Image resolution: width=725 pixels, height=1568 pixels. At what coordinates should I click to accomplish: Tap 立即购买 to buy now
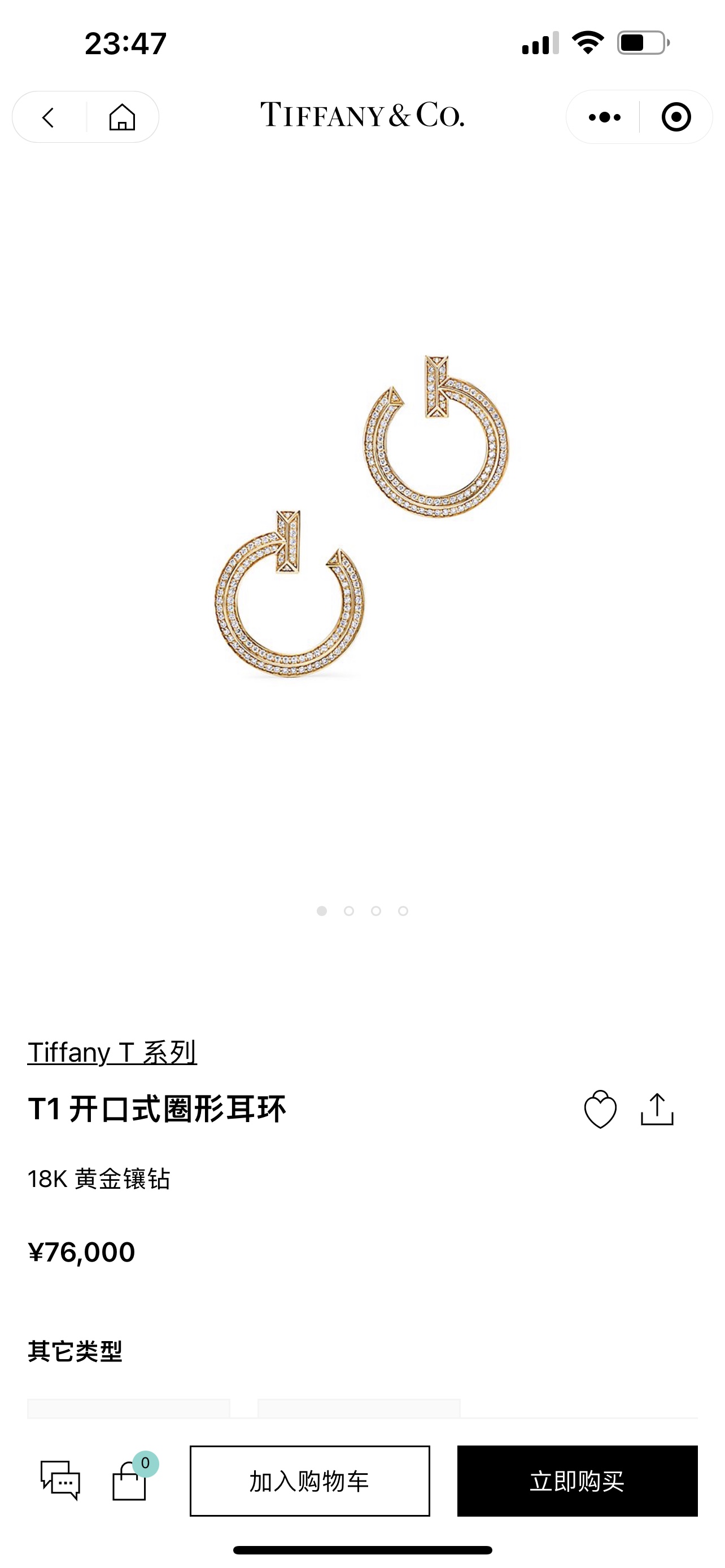[x=577, y=1481]
